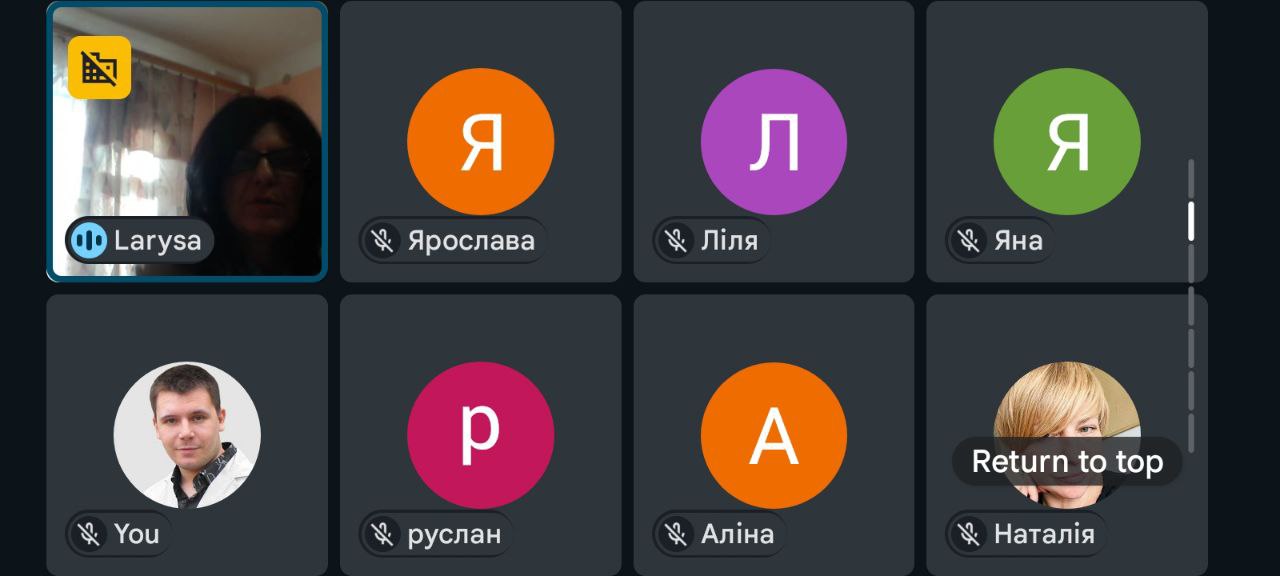Select Ліля's participant tile
Screen dimensions: 1280x576
pyautogui.click(x=773, y=142)
